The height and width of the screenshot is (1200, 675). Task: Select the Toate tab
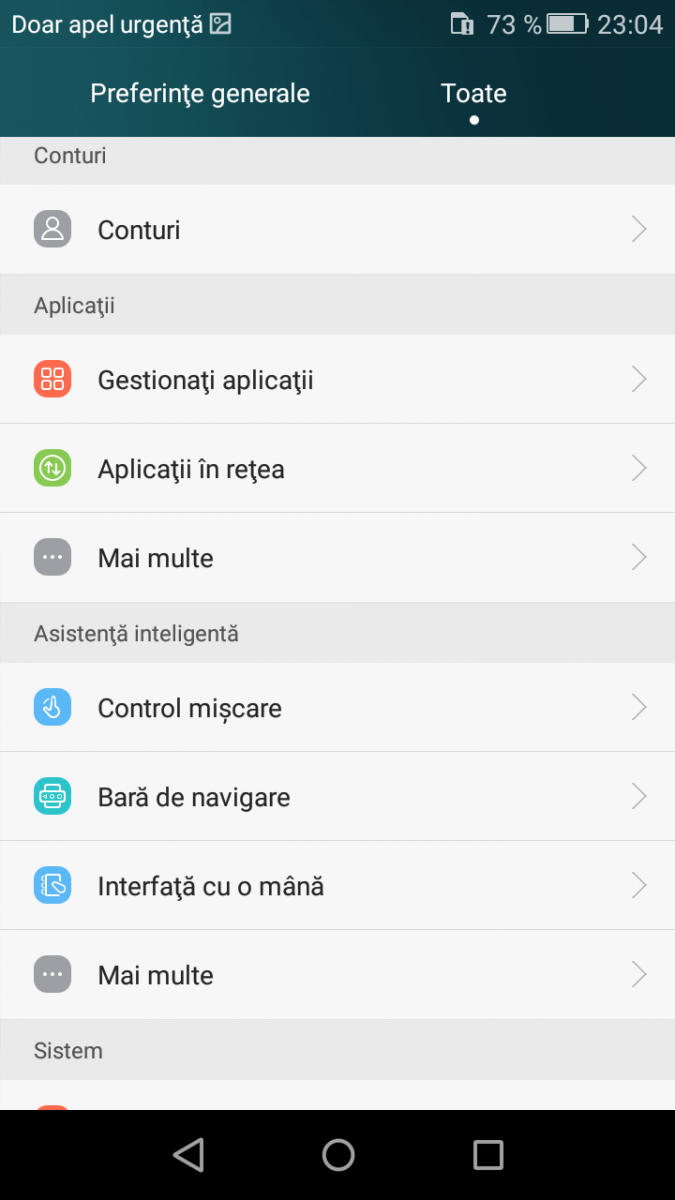coord(474,94)
